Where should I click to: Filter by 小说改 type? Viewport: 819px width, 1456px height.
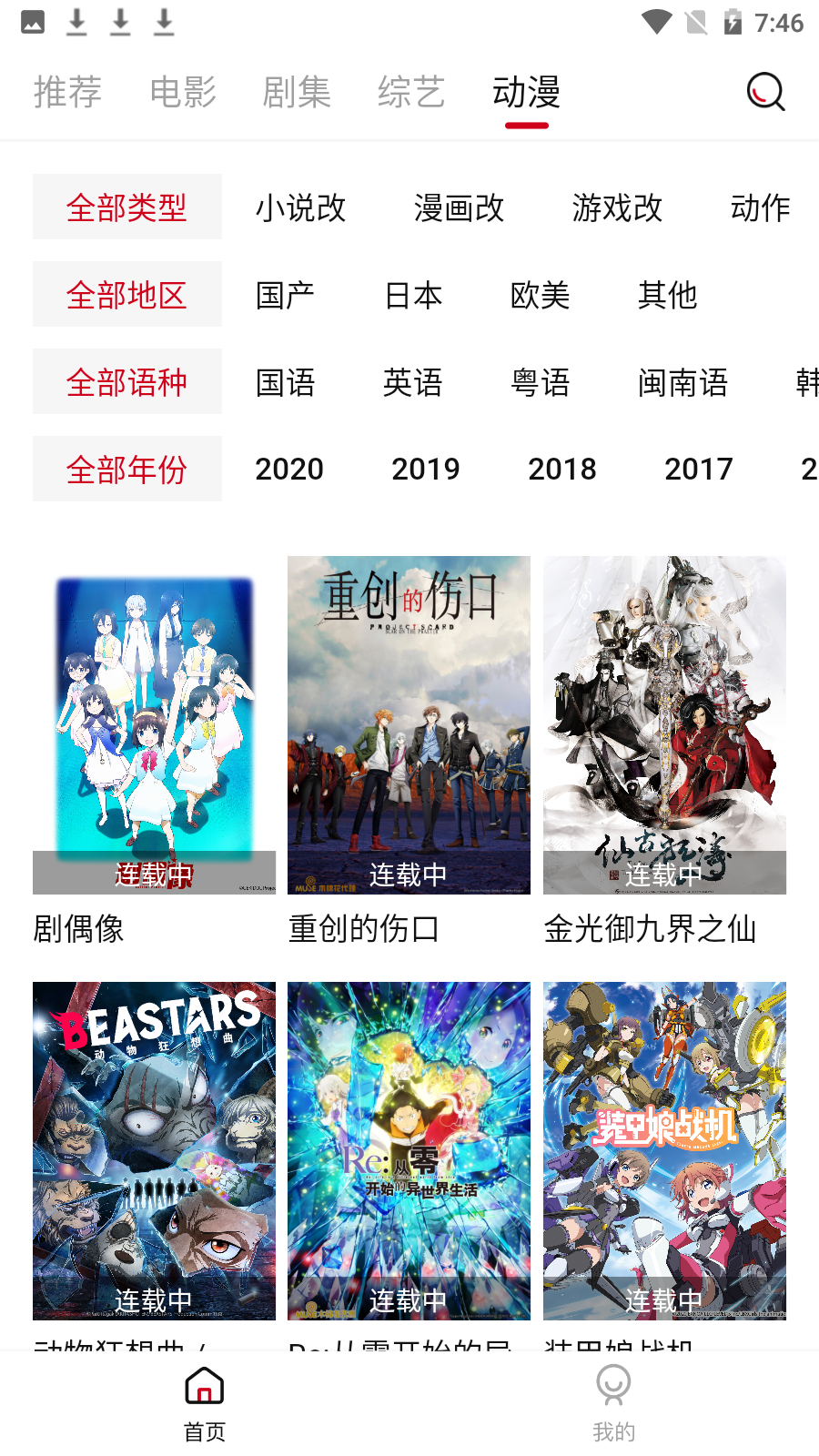pos(300,207)
